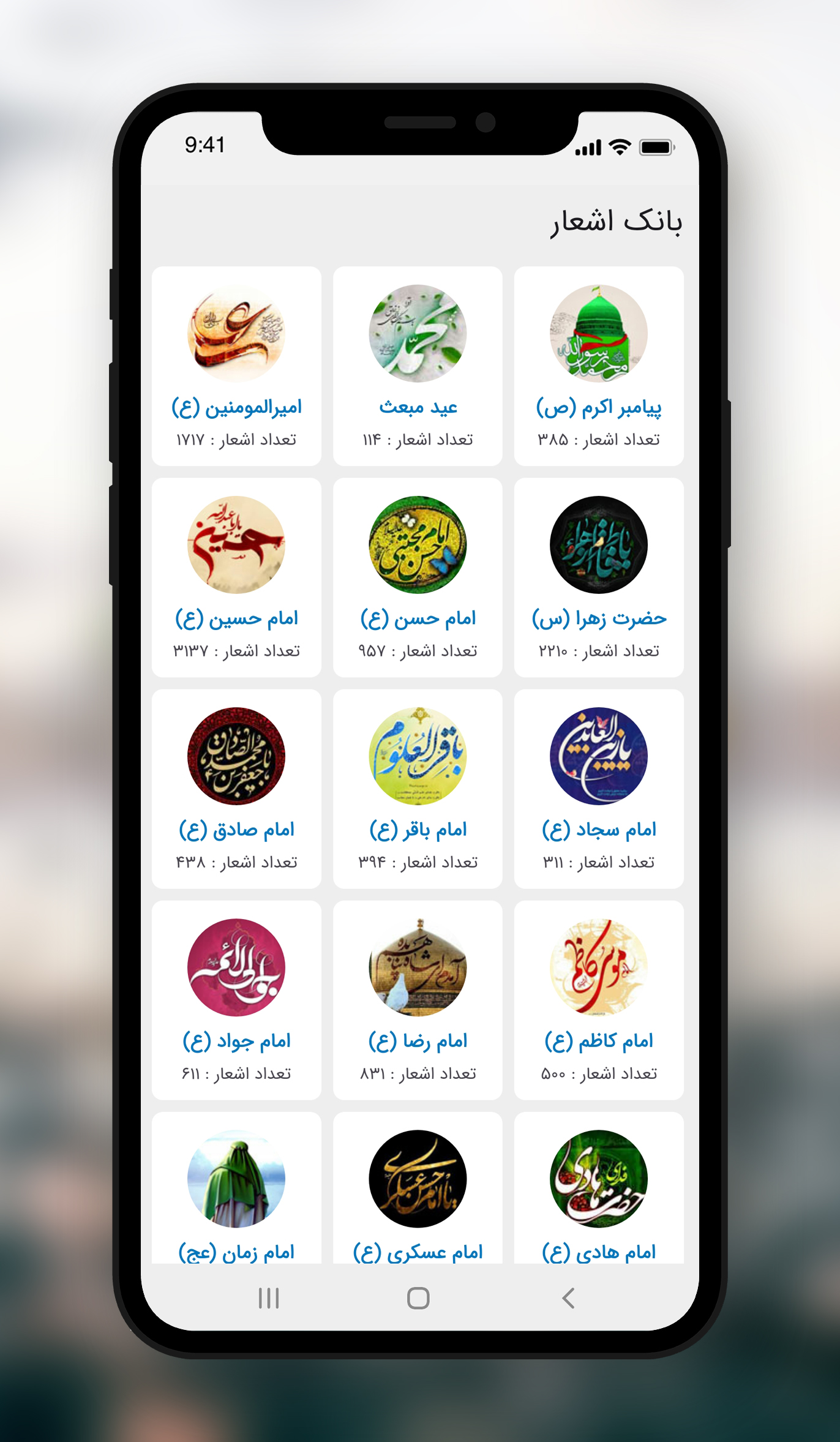Open the امام جواد (ع) poems
Viewport: 840px width, 1442px height.
pyautogui.click(x=236, y=999)
